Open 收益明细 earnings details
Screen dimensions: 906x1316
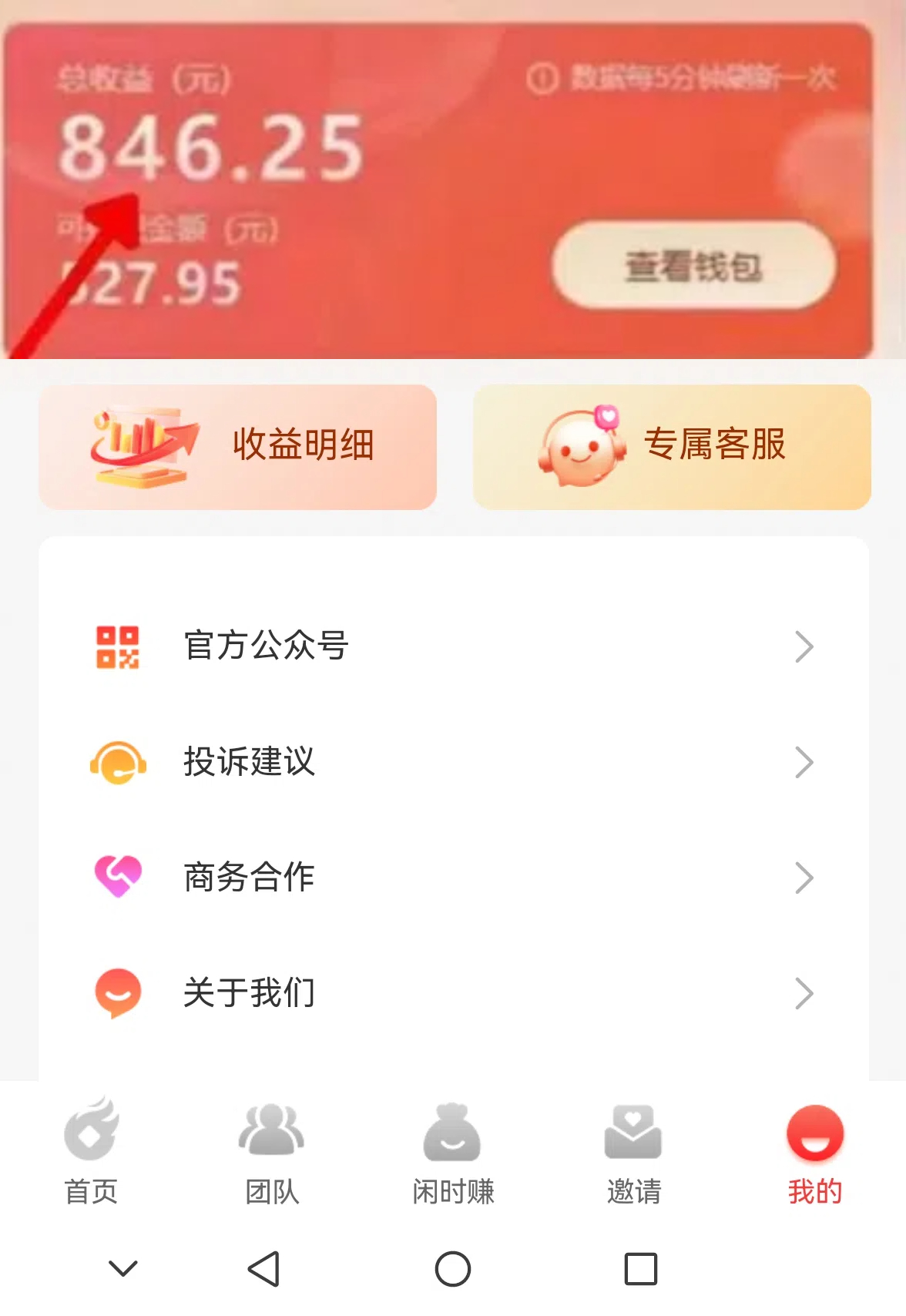pos(237,447)
